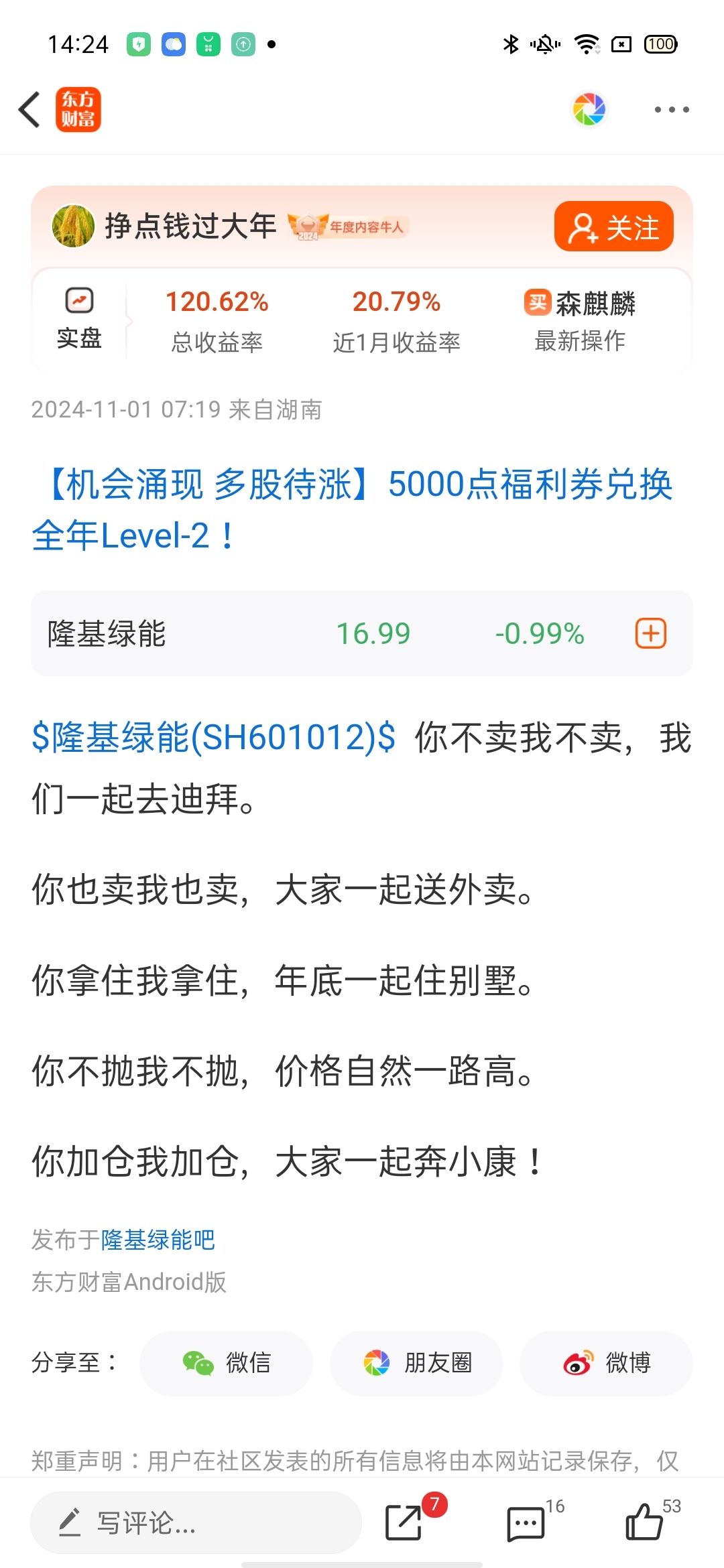
Task: Visit the 隆基绿能吧 forum link
Action: pos(158,1240)
